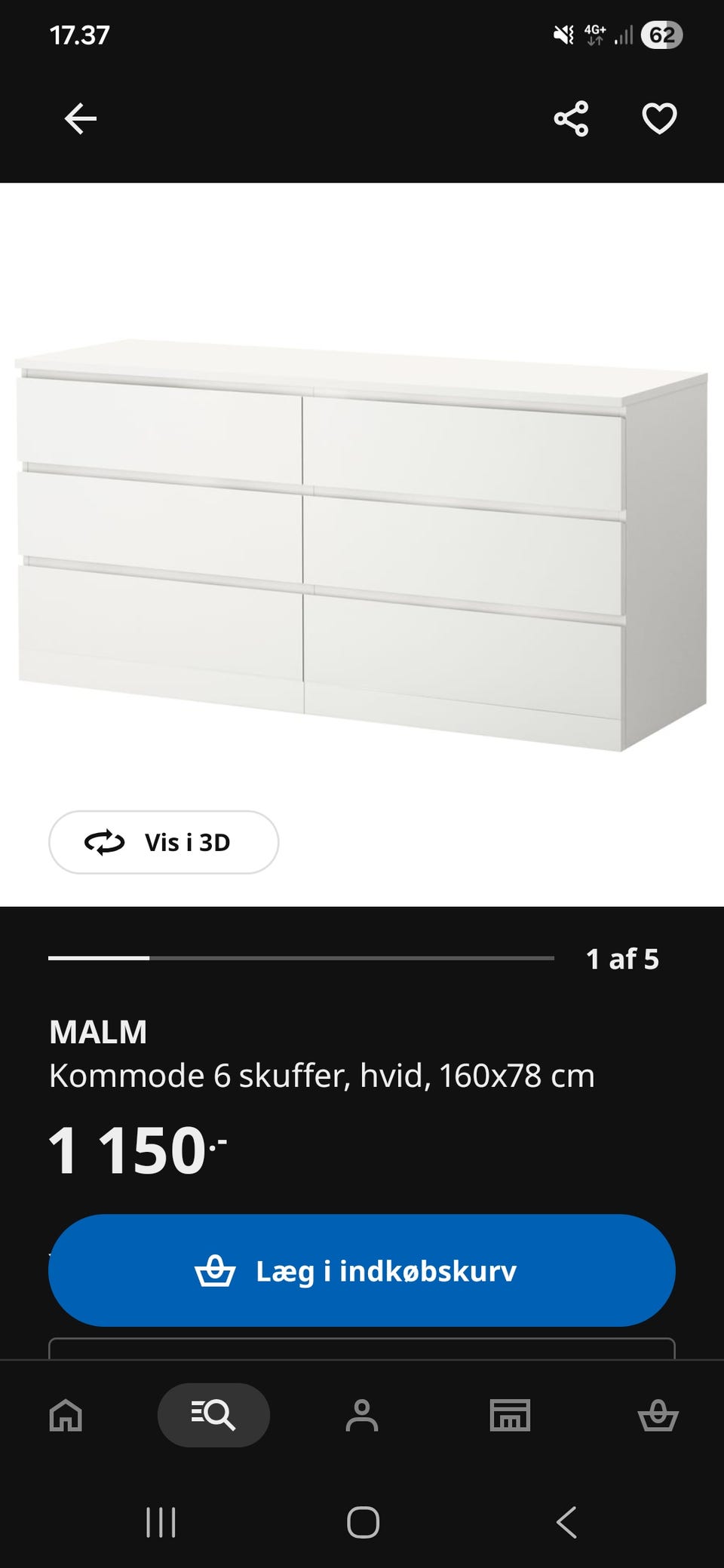The width and height of the screenshot is (724, 1568).
Task: Open the home tab in bottom navigation
Action: pyautogui.click(x=66, y=1414)
